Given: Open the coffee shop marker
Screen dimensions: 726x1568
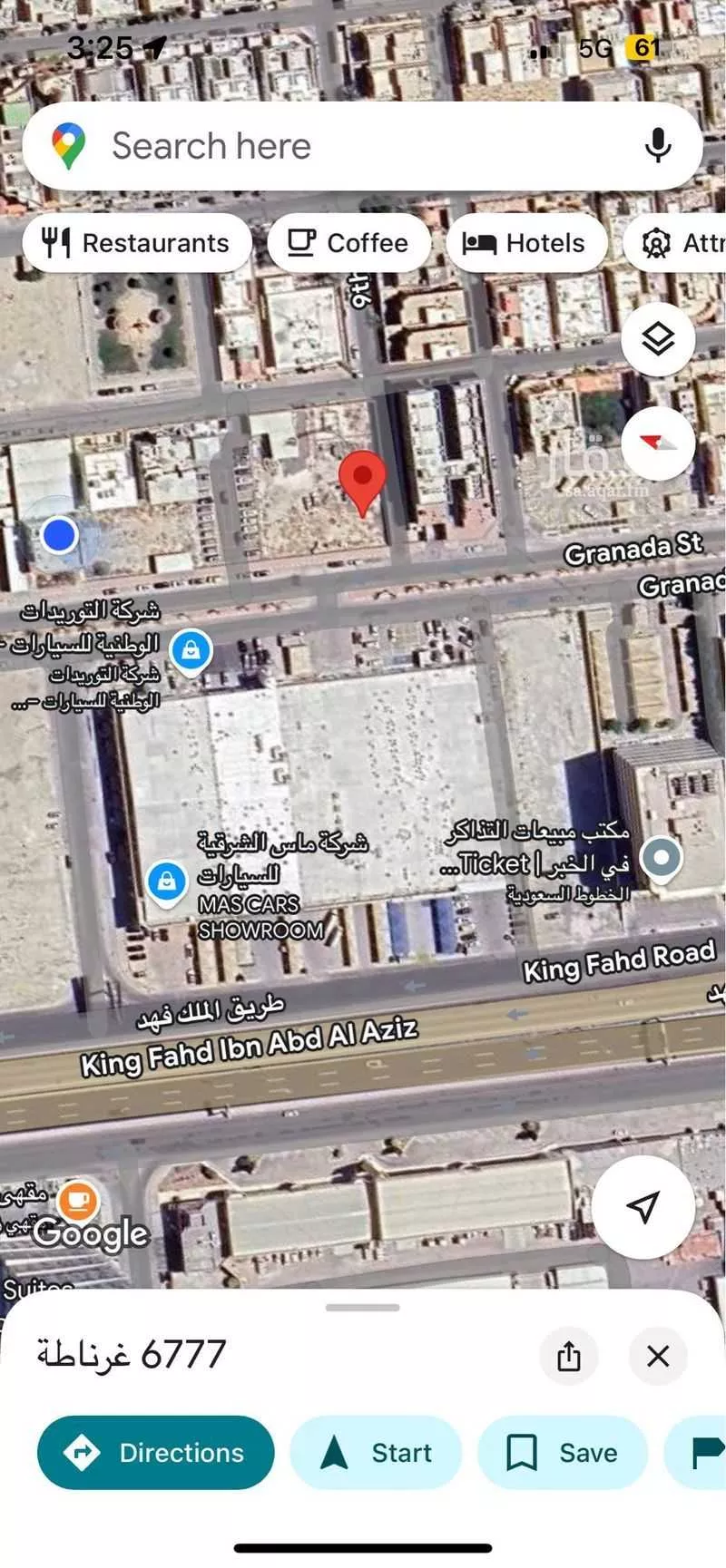Looking at the screenshot, I should [x=78, y=1202].
